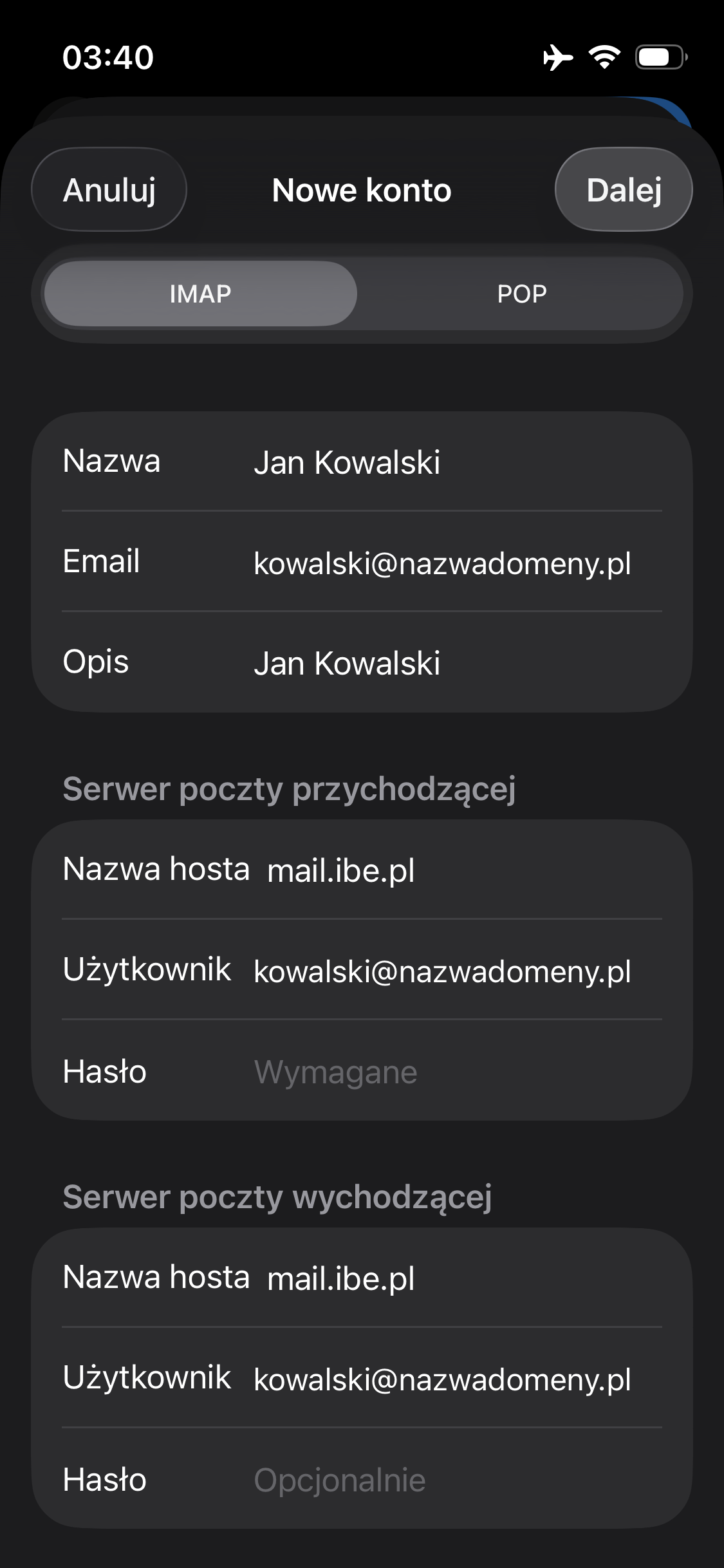The height and width of the screenshot is (1568, 724).
Task: Edit the Opis description field
Action: click(450, 663)
